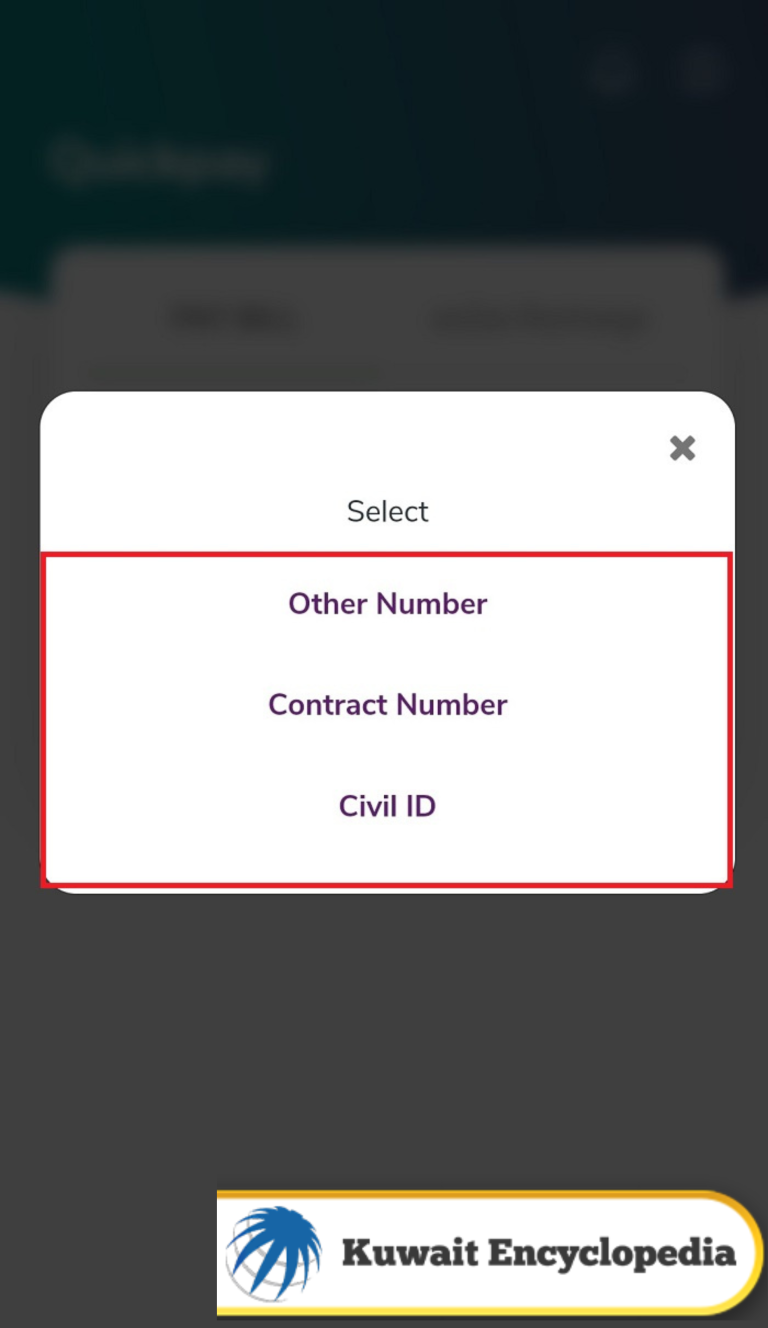Select the cross icon above Select title
Viewport: 768px width, 1328px height.
pos(682,448)
